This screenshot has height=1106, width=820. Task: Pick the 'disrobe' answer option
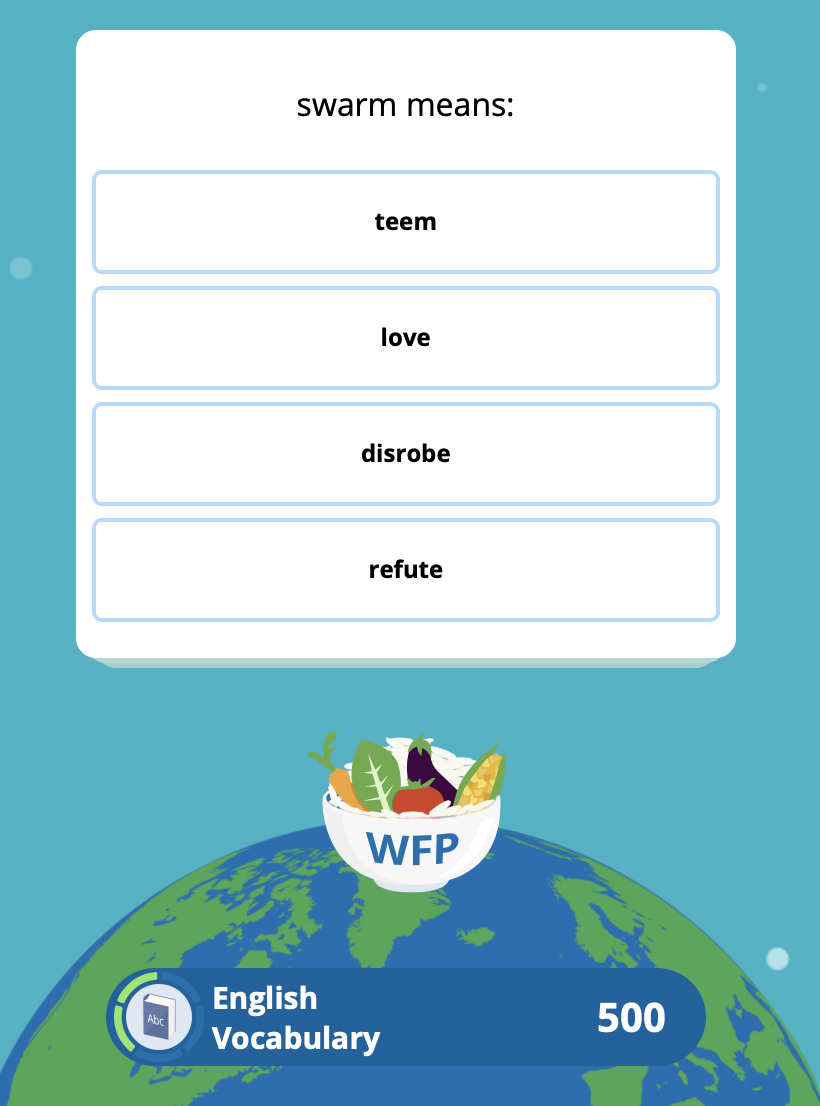(405, 454)
